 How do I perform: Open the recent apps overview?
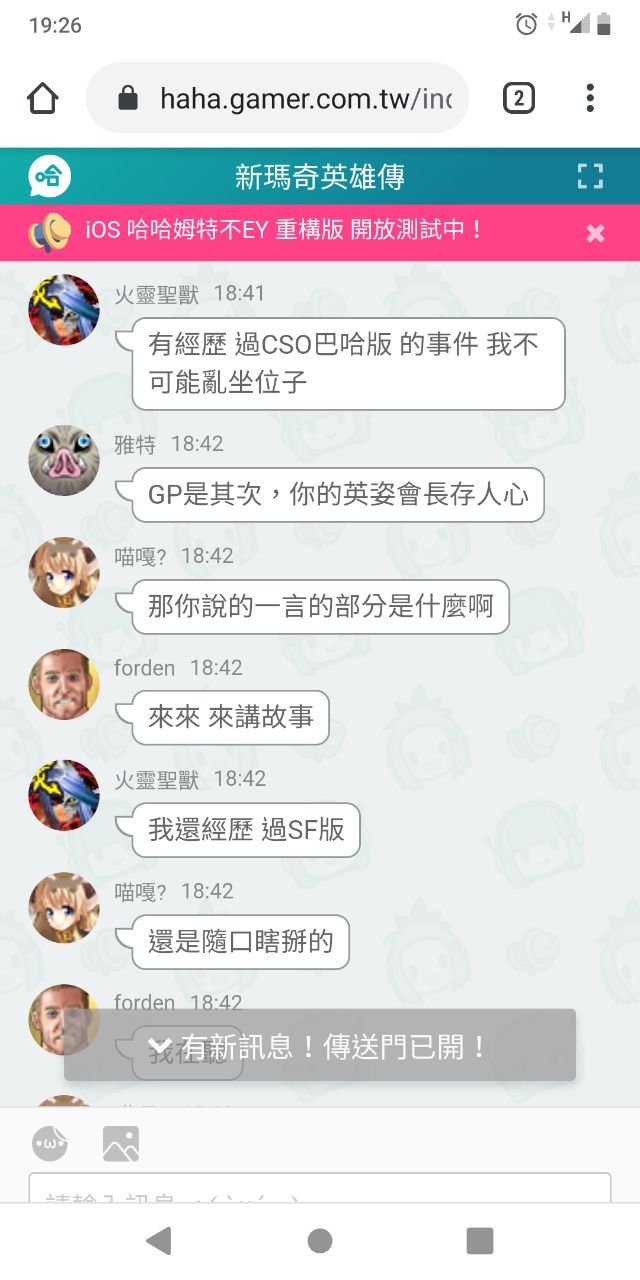coord(480,1241)
